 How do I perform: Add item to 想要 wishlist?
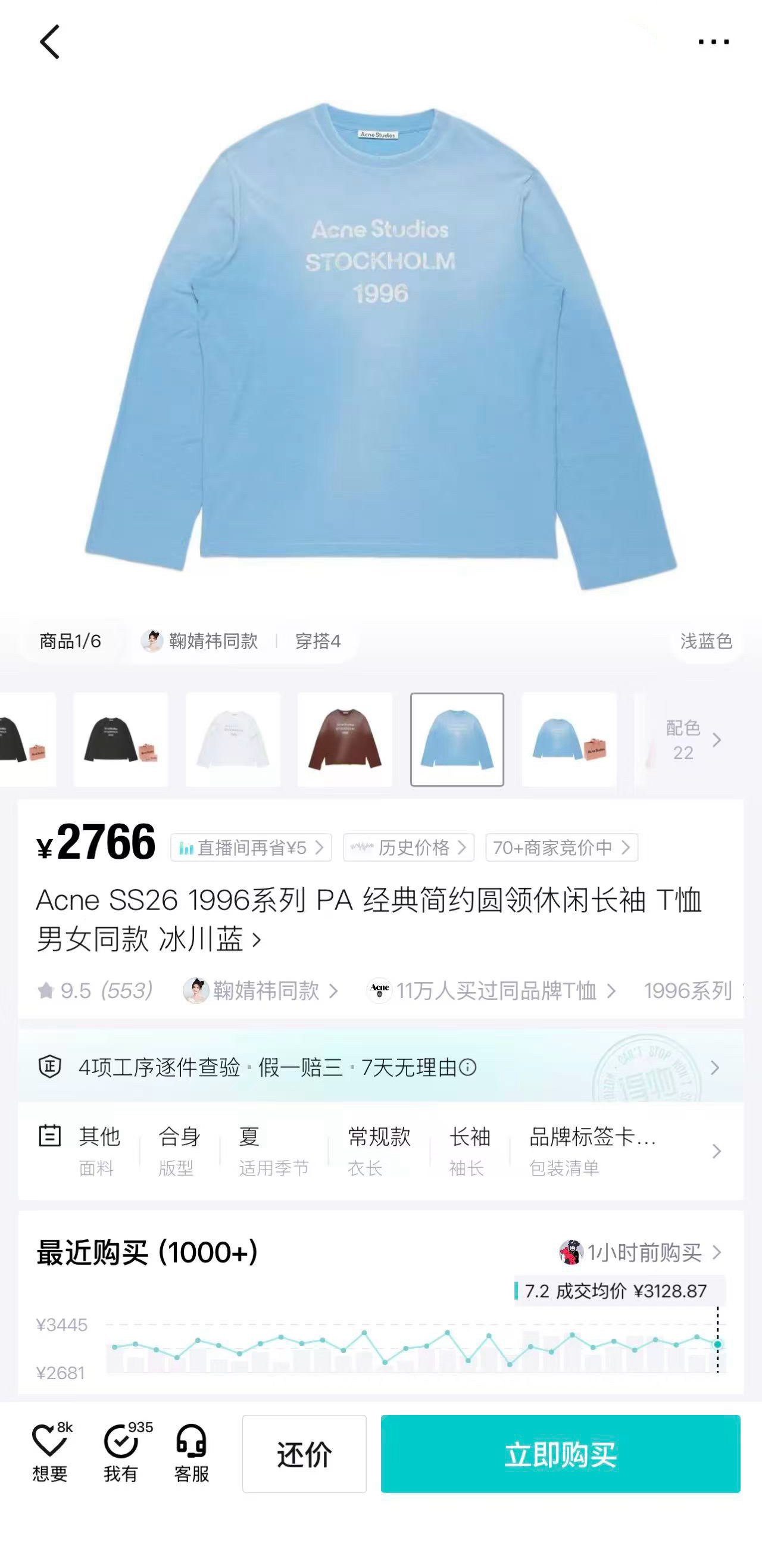coord(50,1453)
